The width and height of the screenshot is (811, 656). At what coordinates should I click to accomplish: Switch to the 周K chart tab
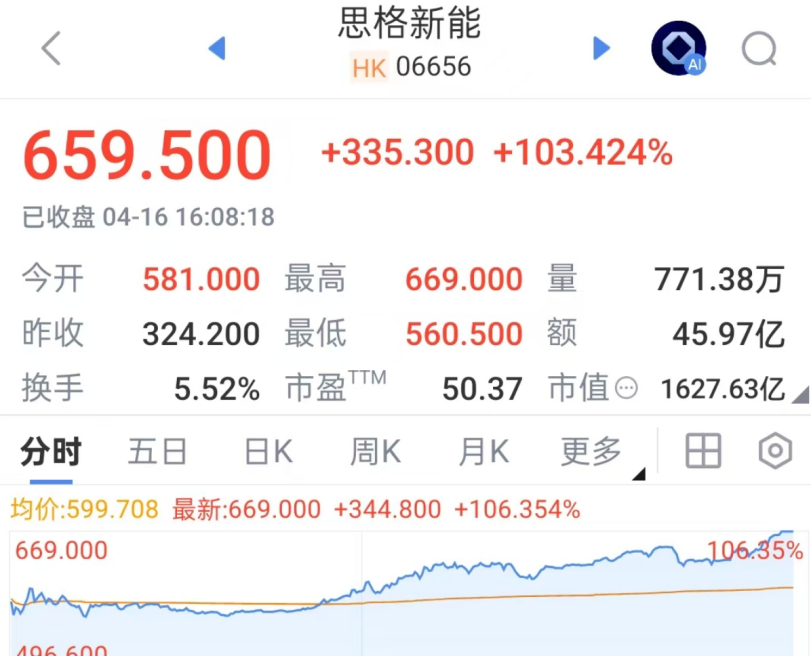(x=375, y=452)
